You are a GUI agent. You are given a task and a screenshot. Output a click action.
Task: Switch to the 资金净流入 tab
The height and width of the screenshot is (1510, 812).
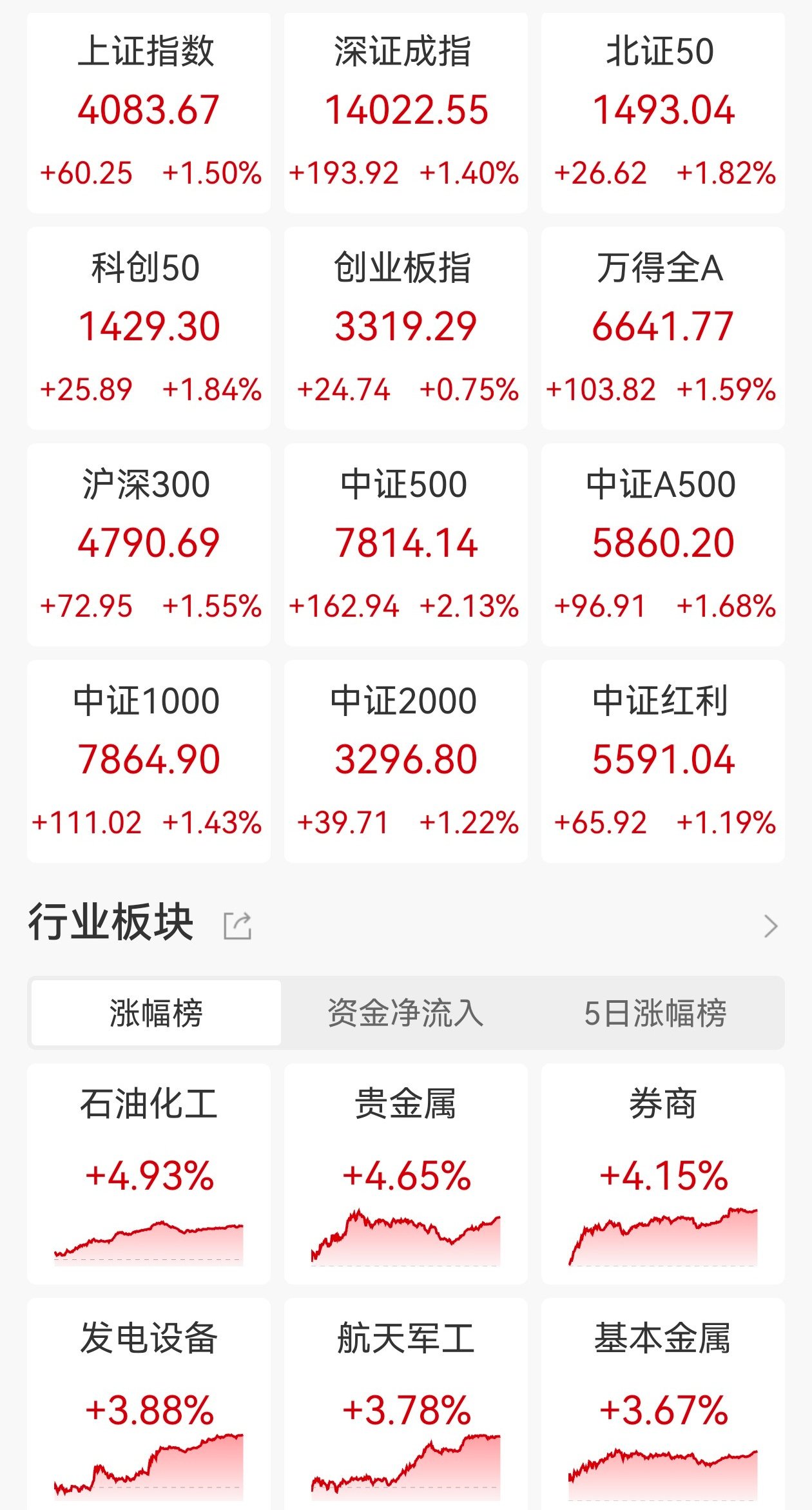[405, 1012]
